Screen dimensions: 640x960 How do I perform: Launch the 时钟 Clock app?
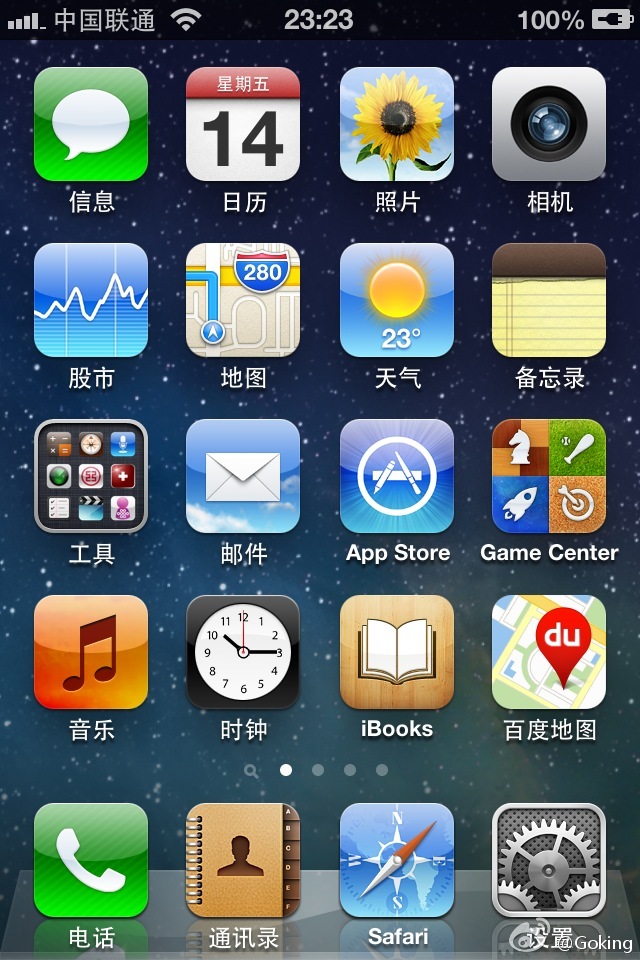[x=243, y=652]
